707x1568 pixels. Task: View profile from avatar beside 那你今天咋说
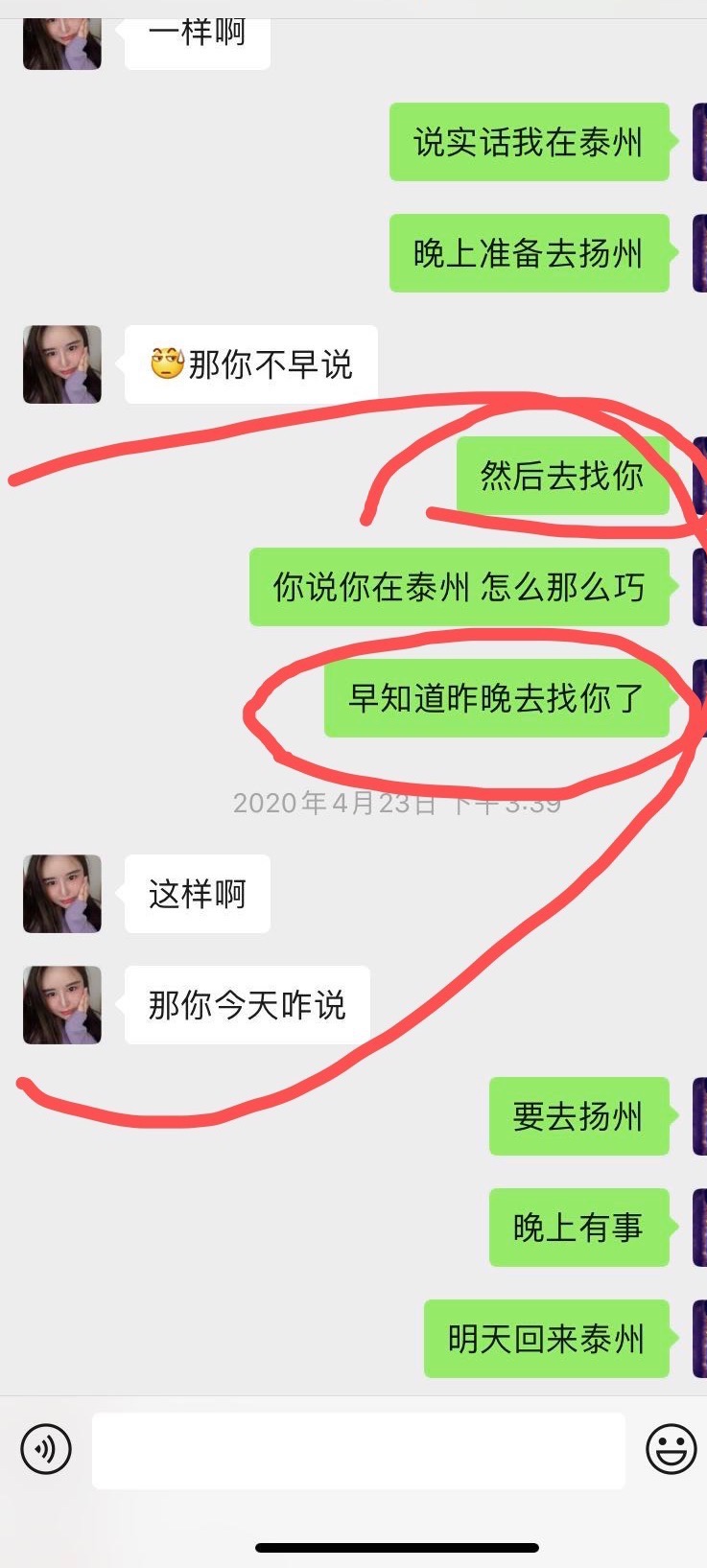click(62, 1005)
